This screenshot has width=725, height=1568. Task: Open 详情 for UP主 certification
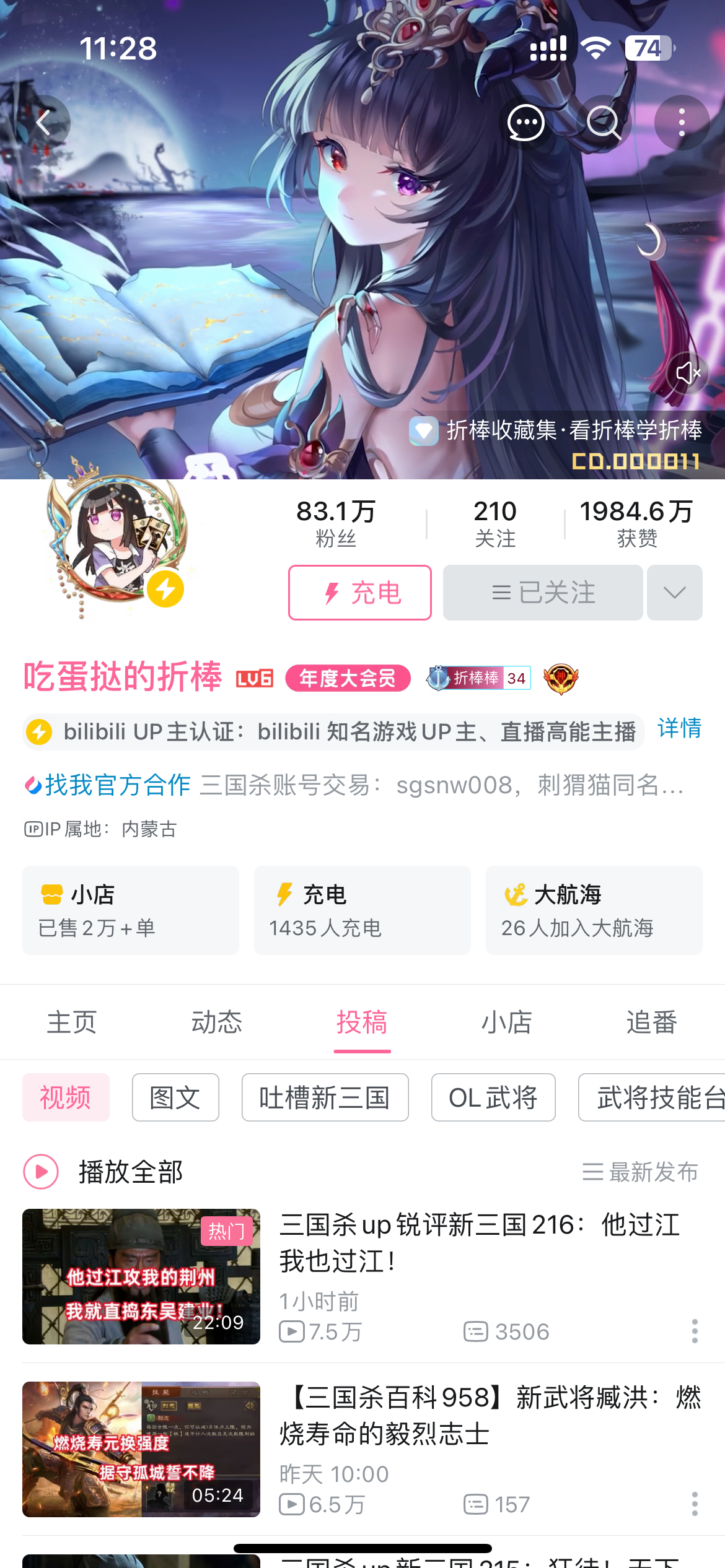pyautogui.click(x=679, y=729)
